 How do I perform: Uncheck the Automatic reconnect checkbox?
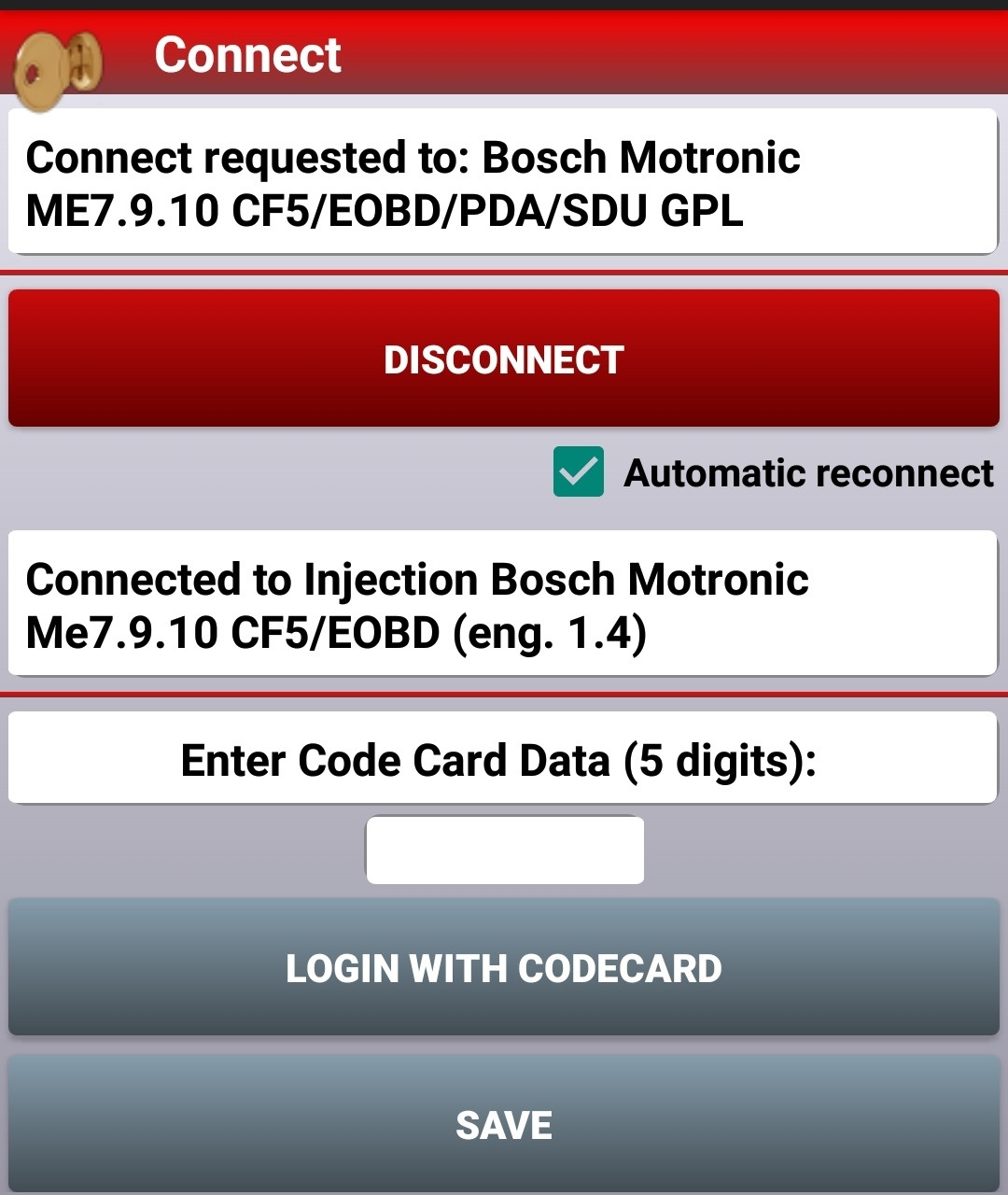578,471
